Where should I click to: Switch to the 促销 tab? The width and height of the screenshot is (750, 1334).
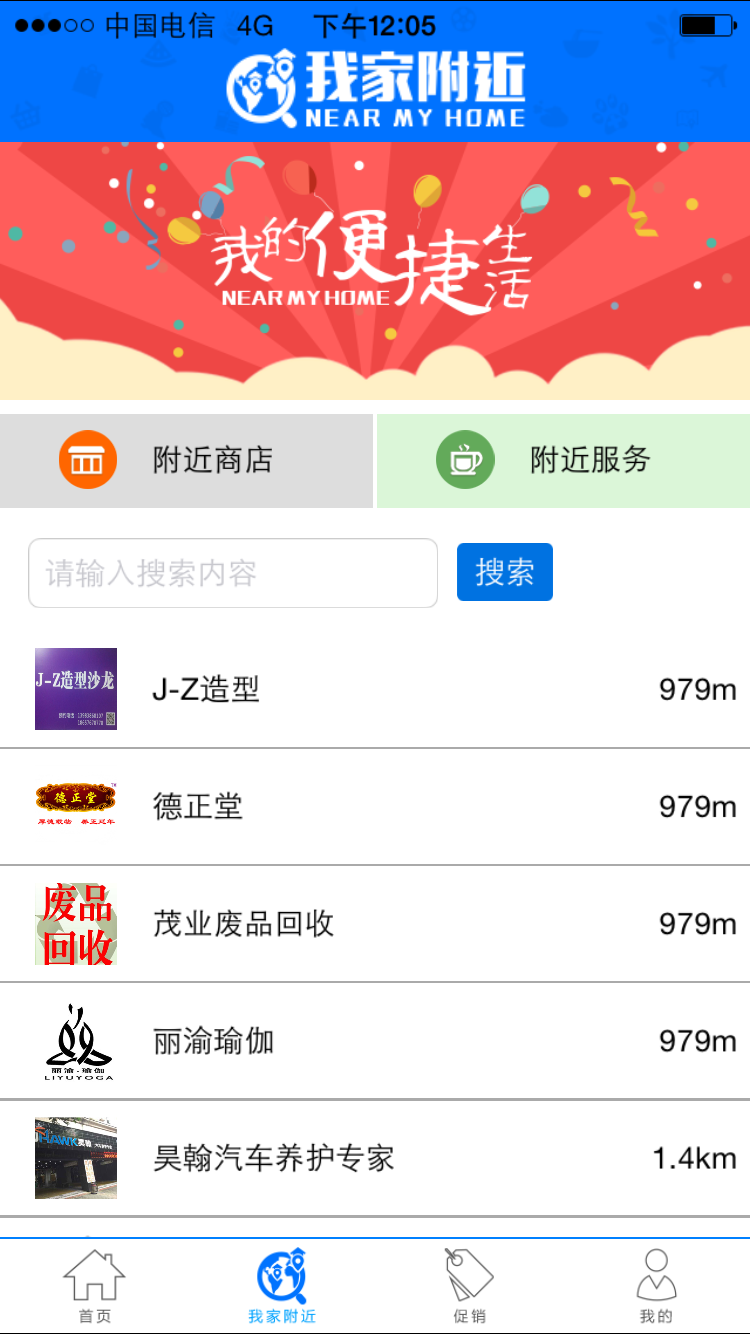tap(469, 1287)
